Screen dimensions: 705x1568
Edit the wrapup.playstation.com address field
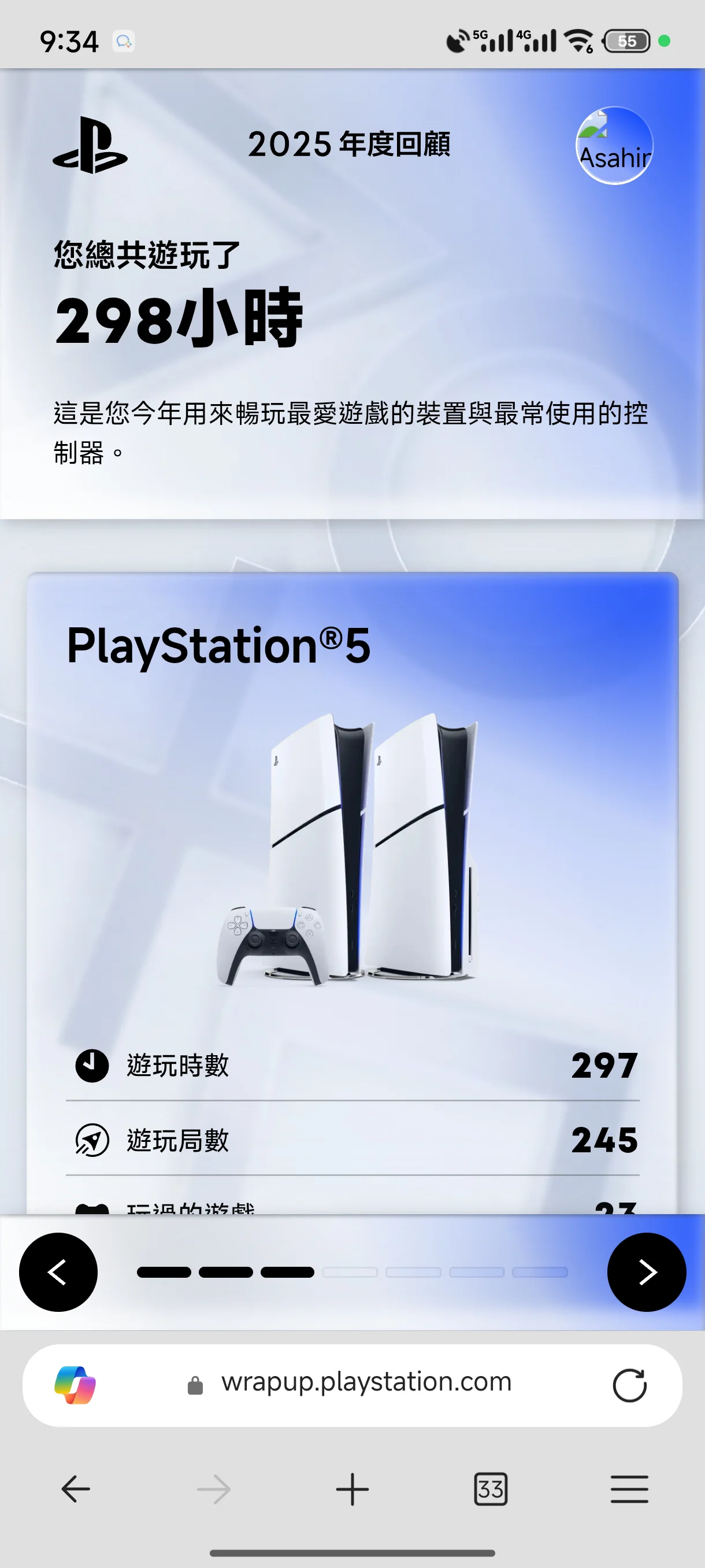[365, 1382]
